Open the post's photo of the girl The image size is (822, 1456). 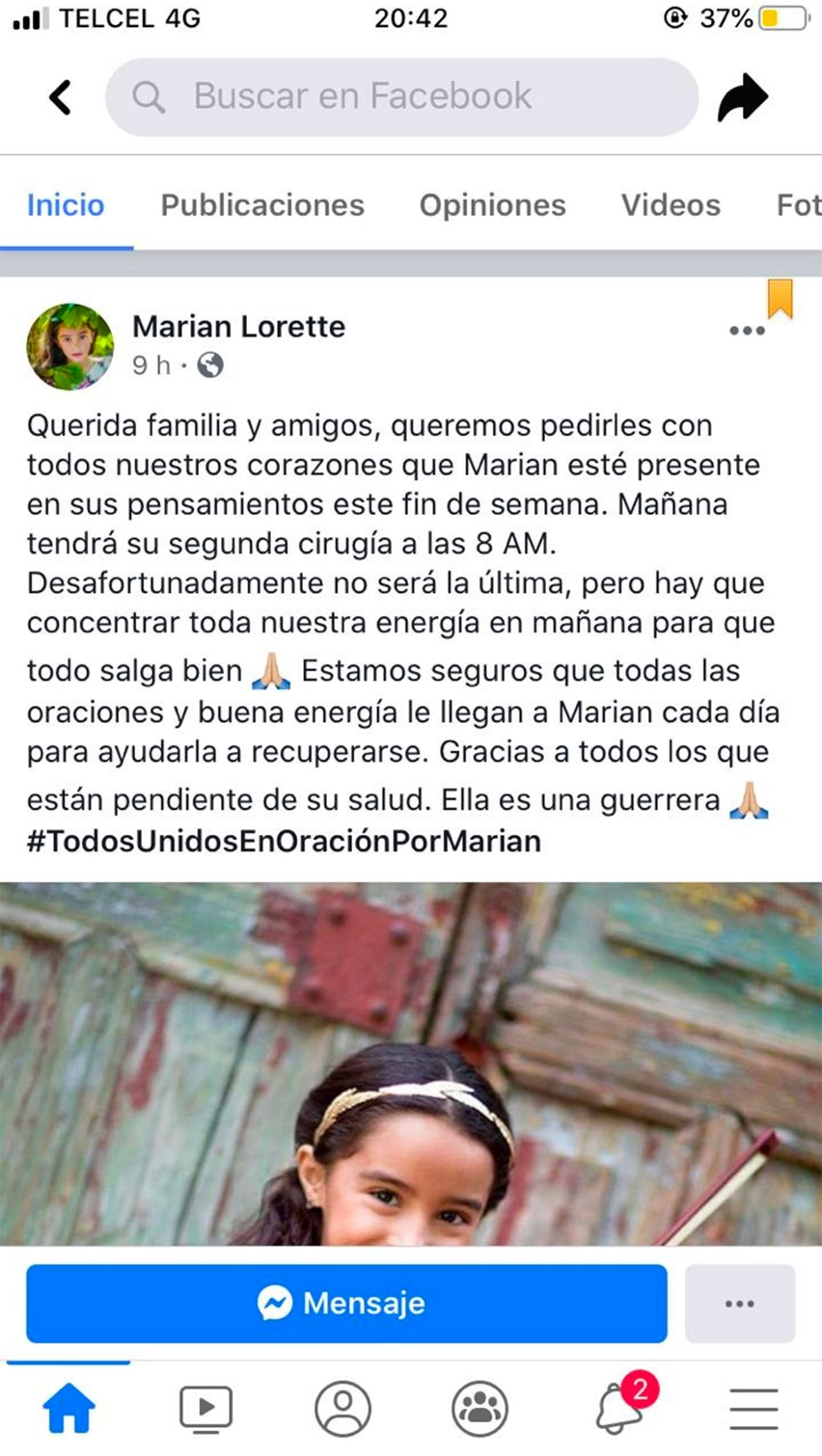click(411, 1066)
